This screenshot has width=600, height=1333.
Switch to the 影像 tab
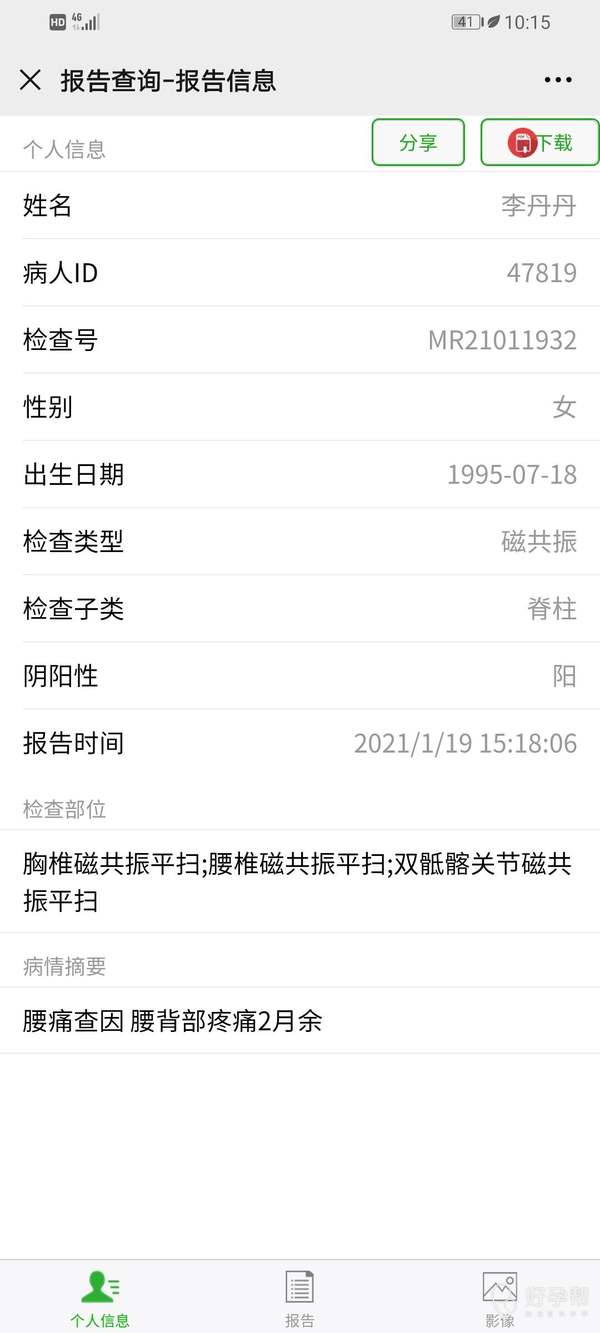499,1298
